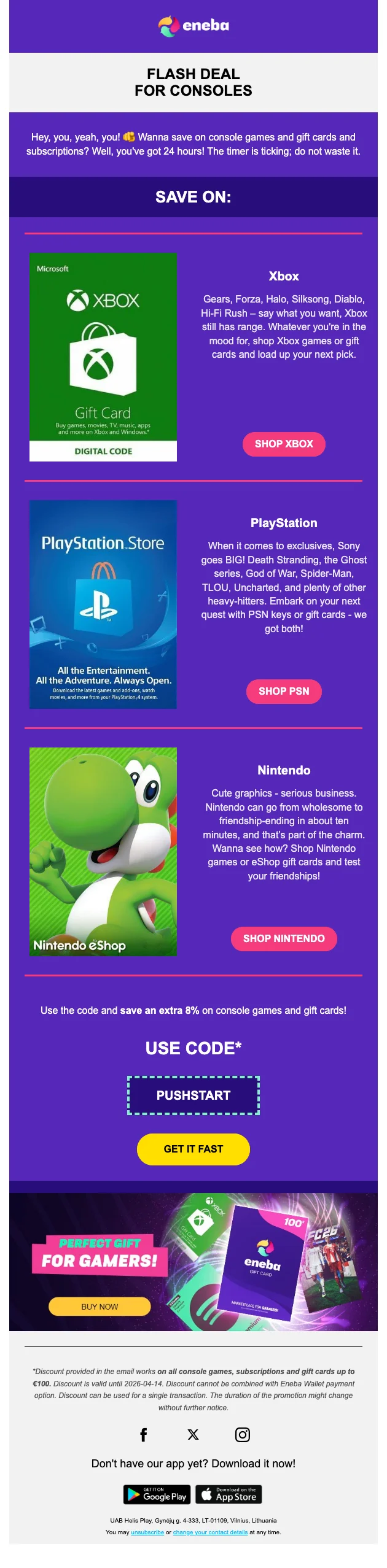The width and height of the screenshot is (387, 1568).
Task: Select the SHOP NINTENDO button
Action: 284,938
